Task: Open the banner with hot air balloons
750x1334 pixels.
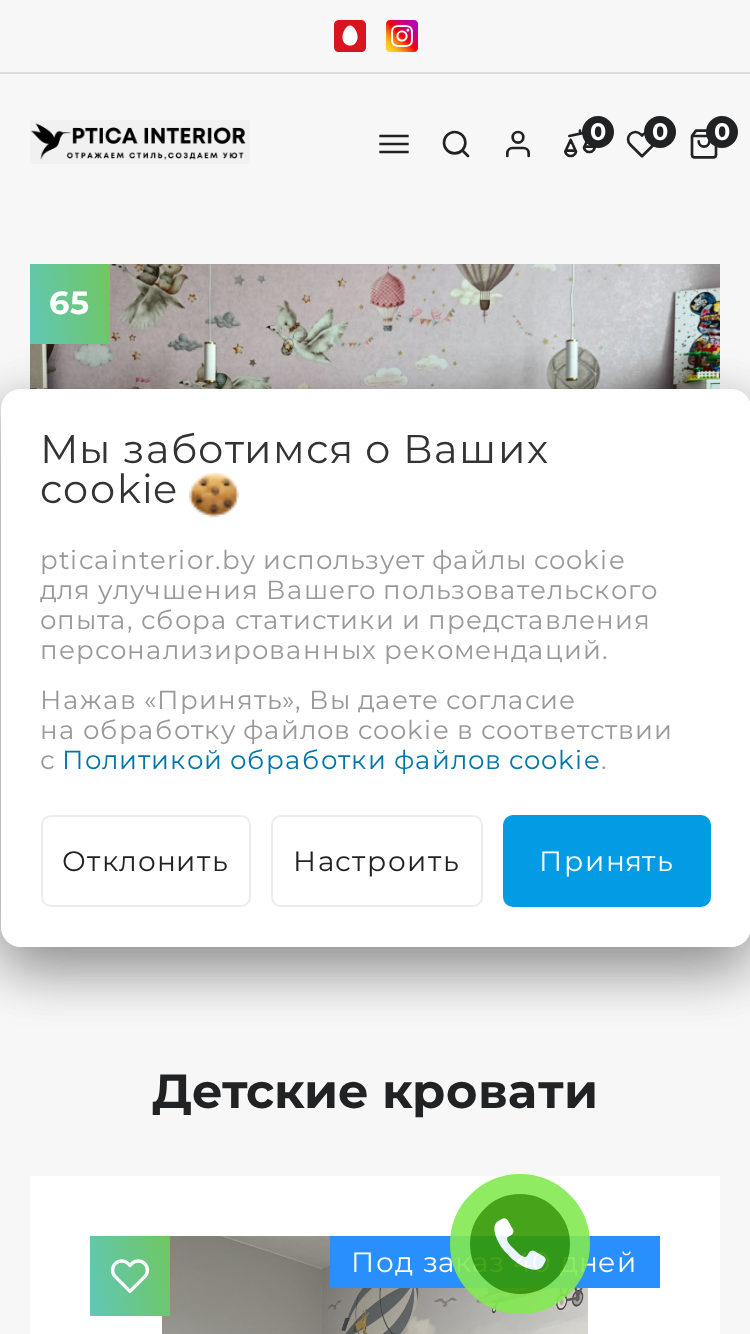Action: 375,326
